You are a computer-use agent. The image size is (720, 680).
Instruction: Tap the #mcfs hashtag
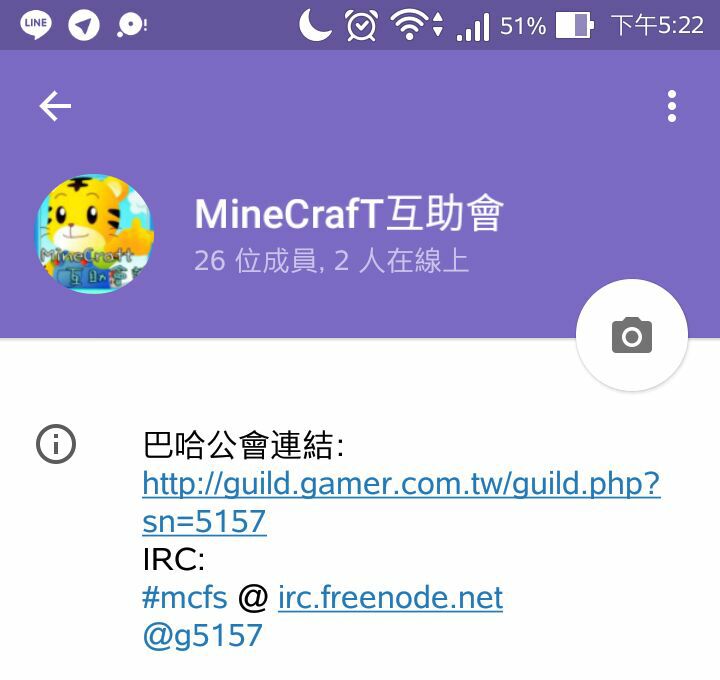pyautogui.click(x=185, y=598)
